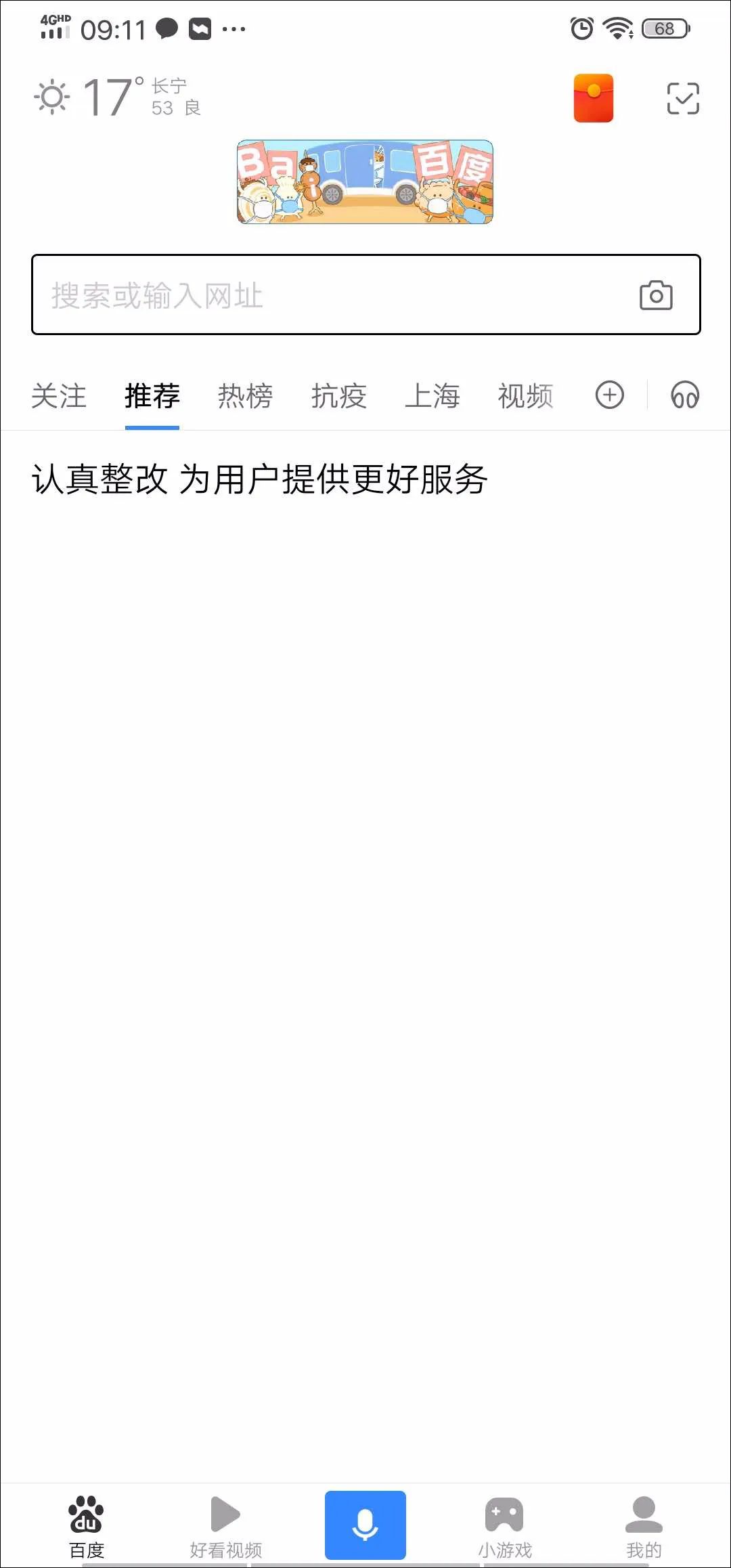Image resolution: width=731 pixels, height=1568 pixels.
Task: Tap the Baidu doodle banner
Action: (x=365, y=181)
